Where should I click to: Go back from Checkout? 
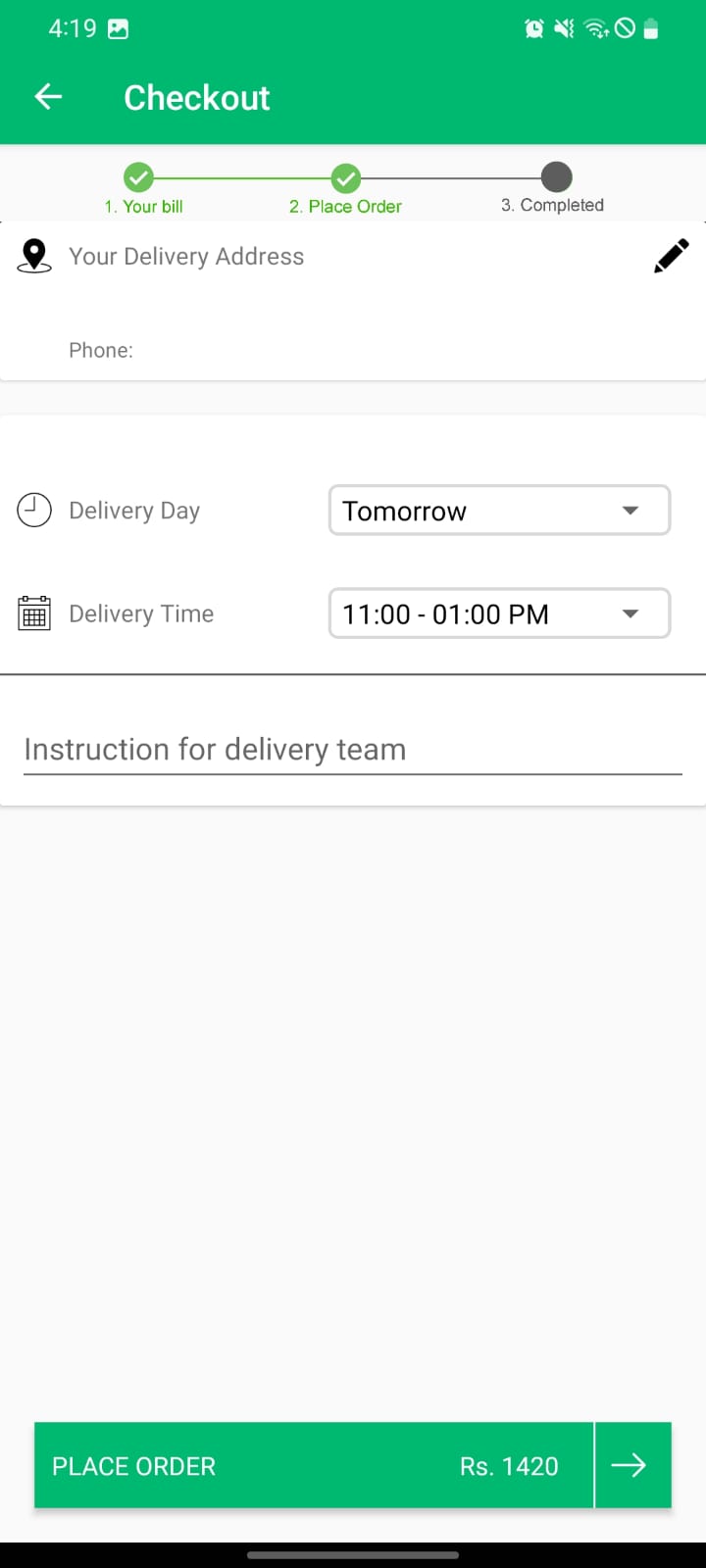pos(48,96)
